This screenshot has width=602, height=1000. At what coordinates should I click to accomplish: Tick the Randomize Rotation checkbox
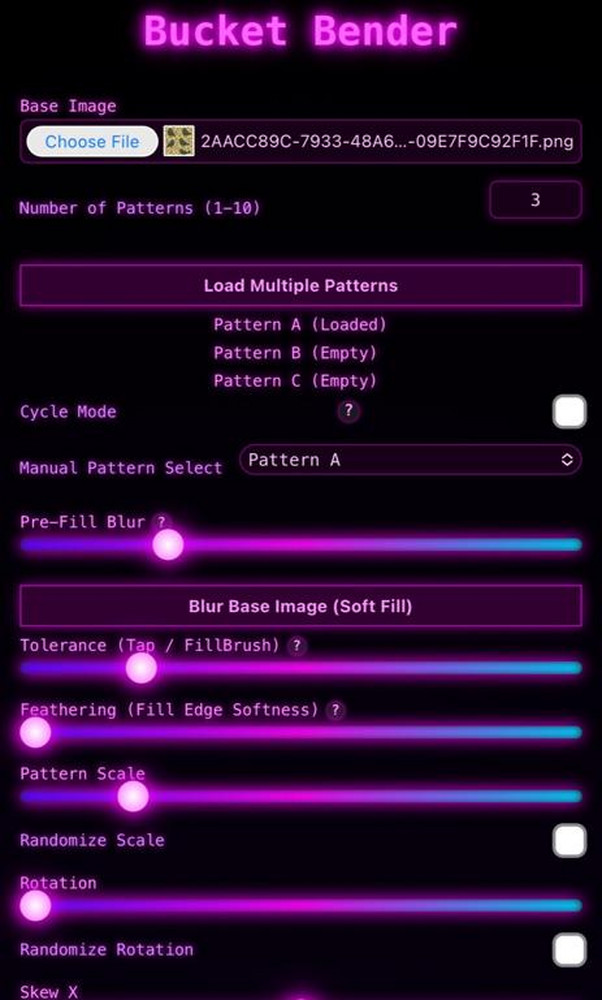(x=569, y=949)
